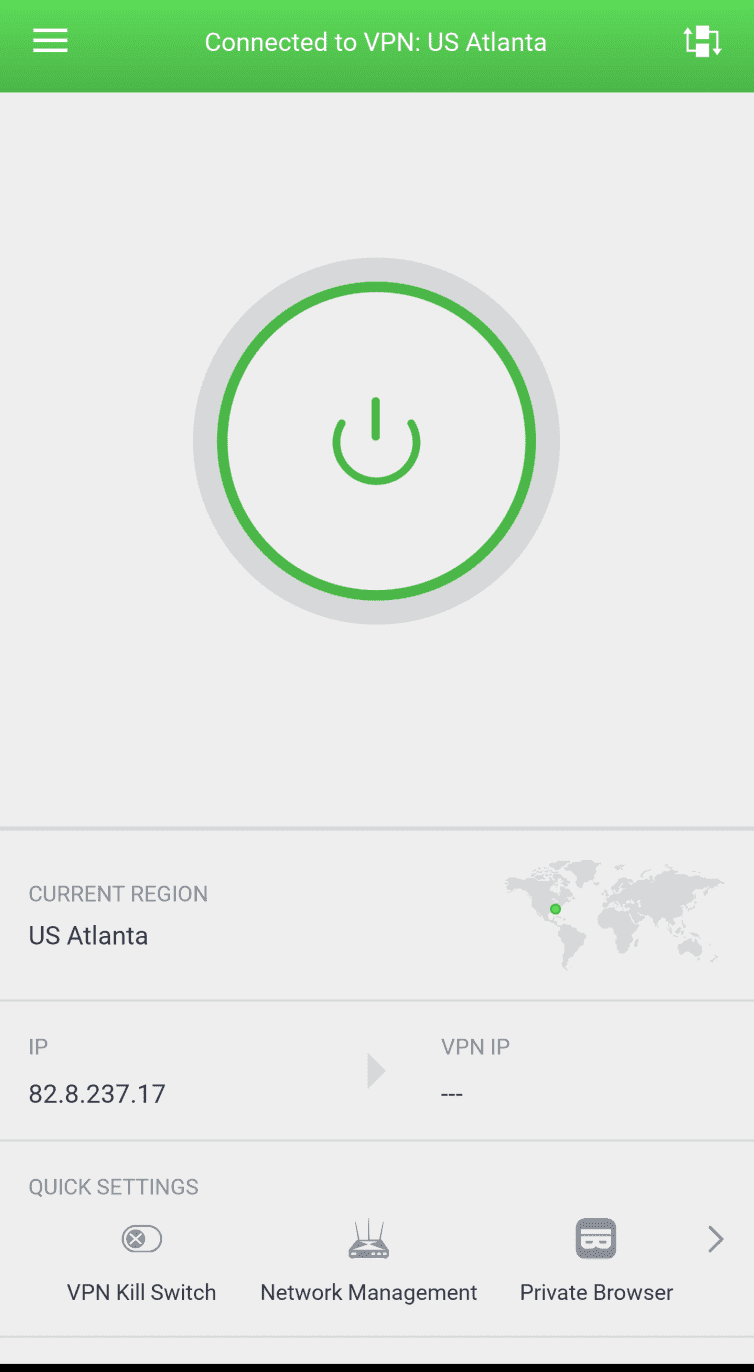The height and width of the screenshot is (1372, 754).
Task: Open the hamburger navigation menu
Action: click(50, 40)
